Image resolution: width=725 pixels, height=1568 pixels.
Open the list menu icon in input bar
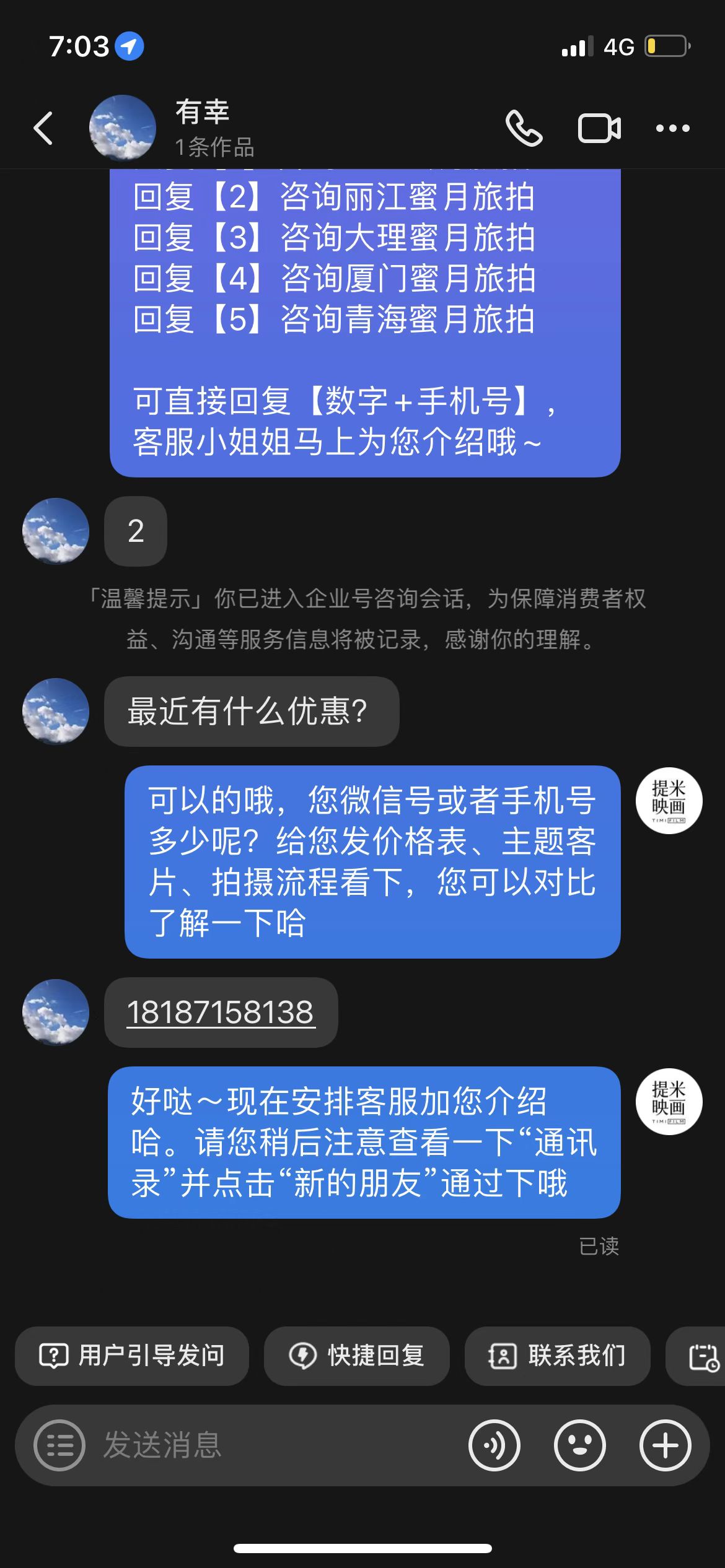[59, 1445]
